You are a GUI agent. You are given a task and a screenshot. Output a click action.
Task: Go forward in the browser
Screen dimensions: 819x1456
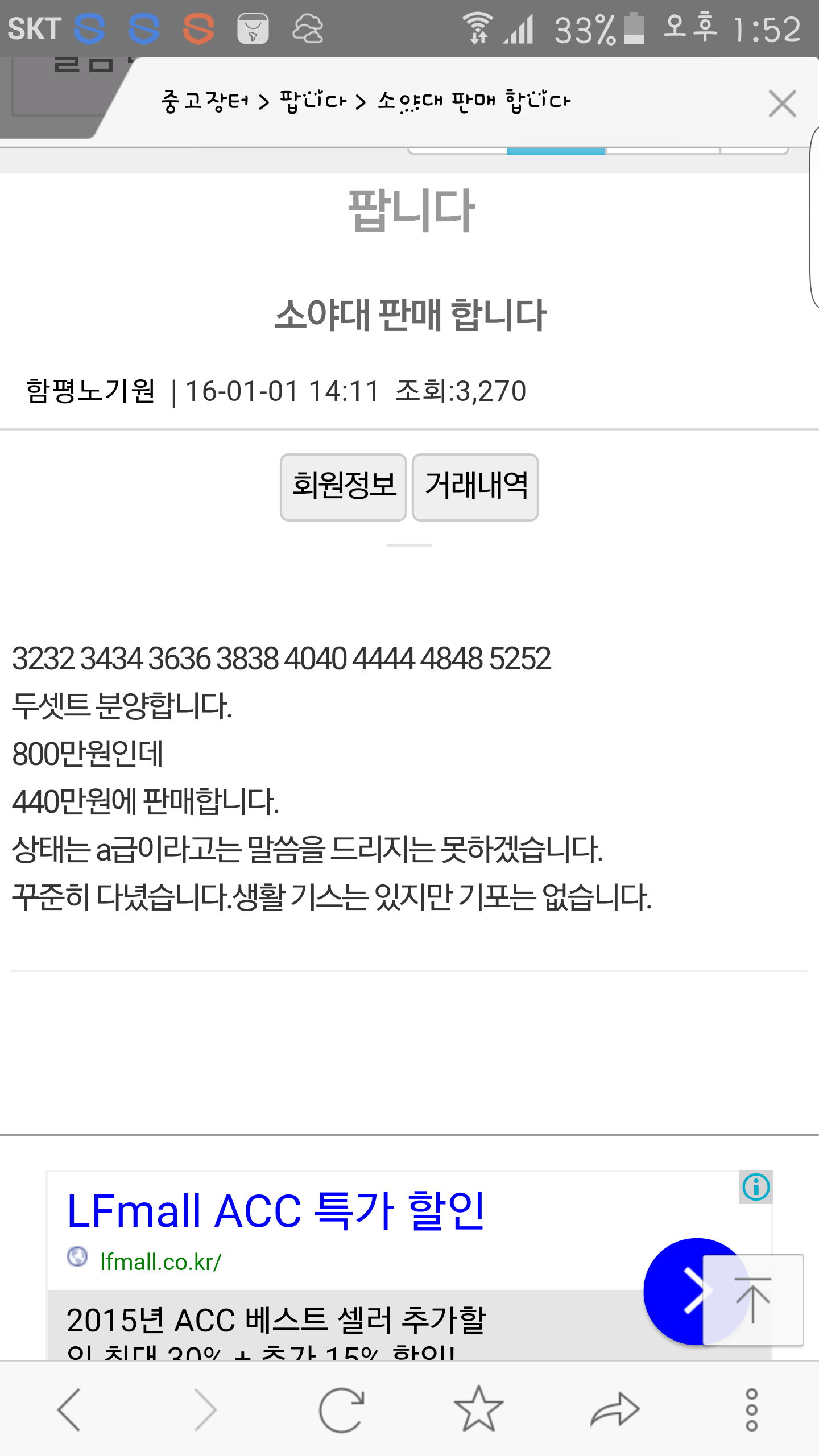click(x=205, y=1409)
